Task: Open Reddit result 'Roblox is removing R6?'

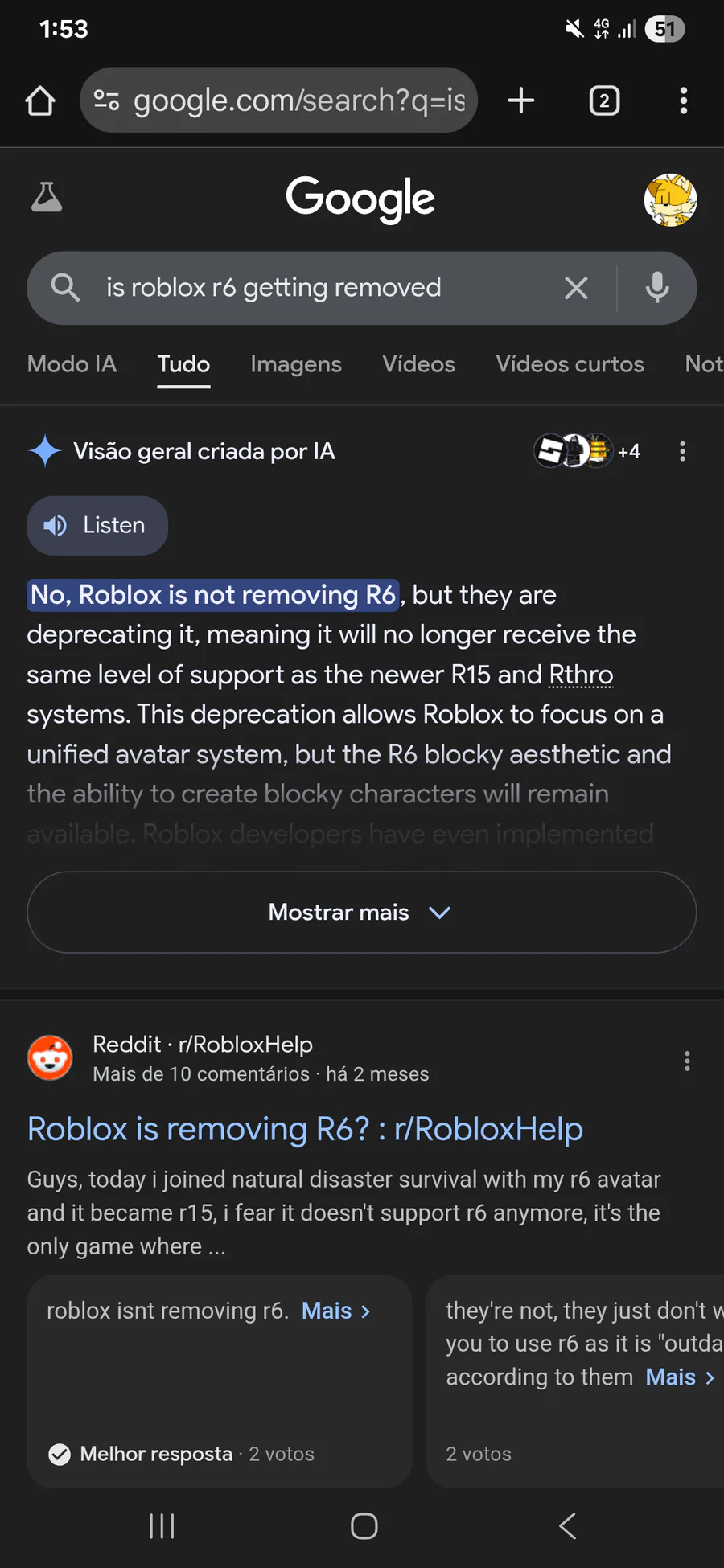Action: click(x=306, y=1129)
